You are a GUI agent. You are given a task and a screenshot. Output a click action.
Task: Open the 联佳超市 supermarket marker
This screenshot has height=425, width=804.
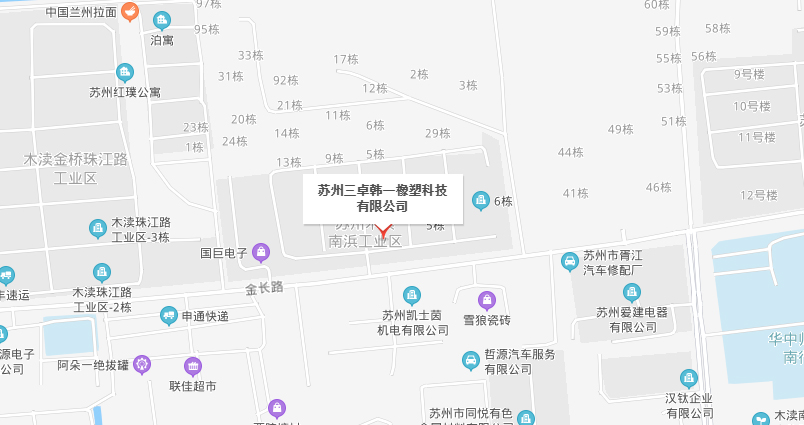[x=192, y=366]
